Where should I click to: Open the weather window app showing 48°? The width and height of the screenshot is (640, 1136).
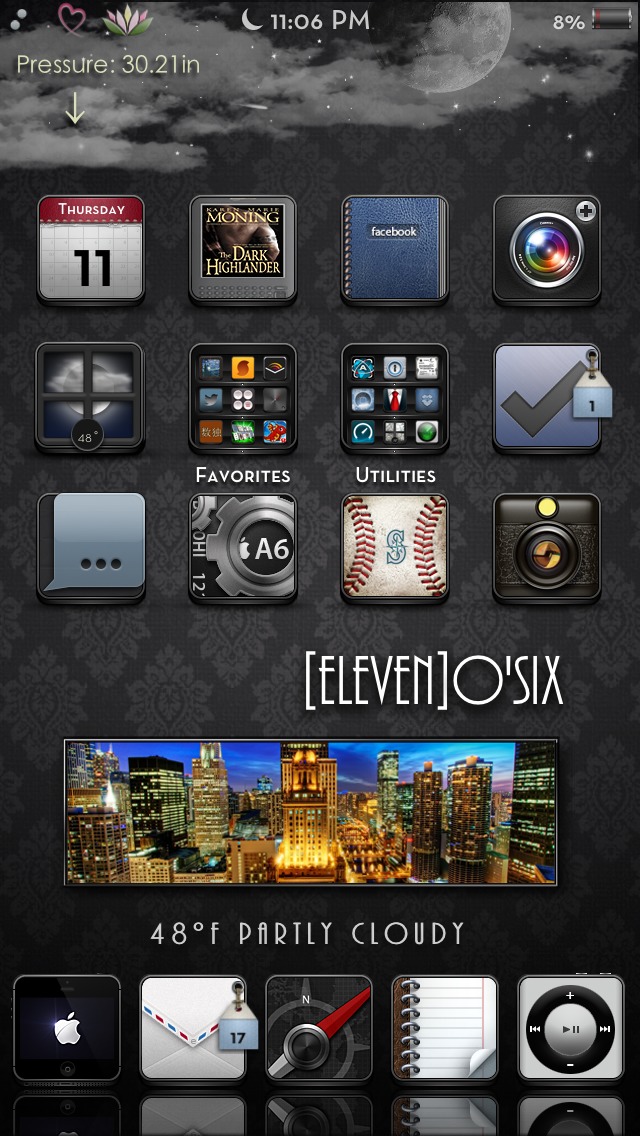tap(91, 398)
